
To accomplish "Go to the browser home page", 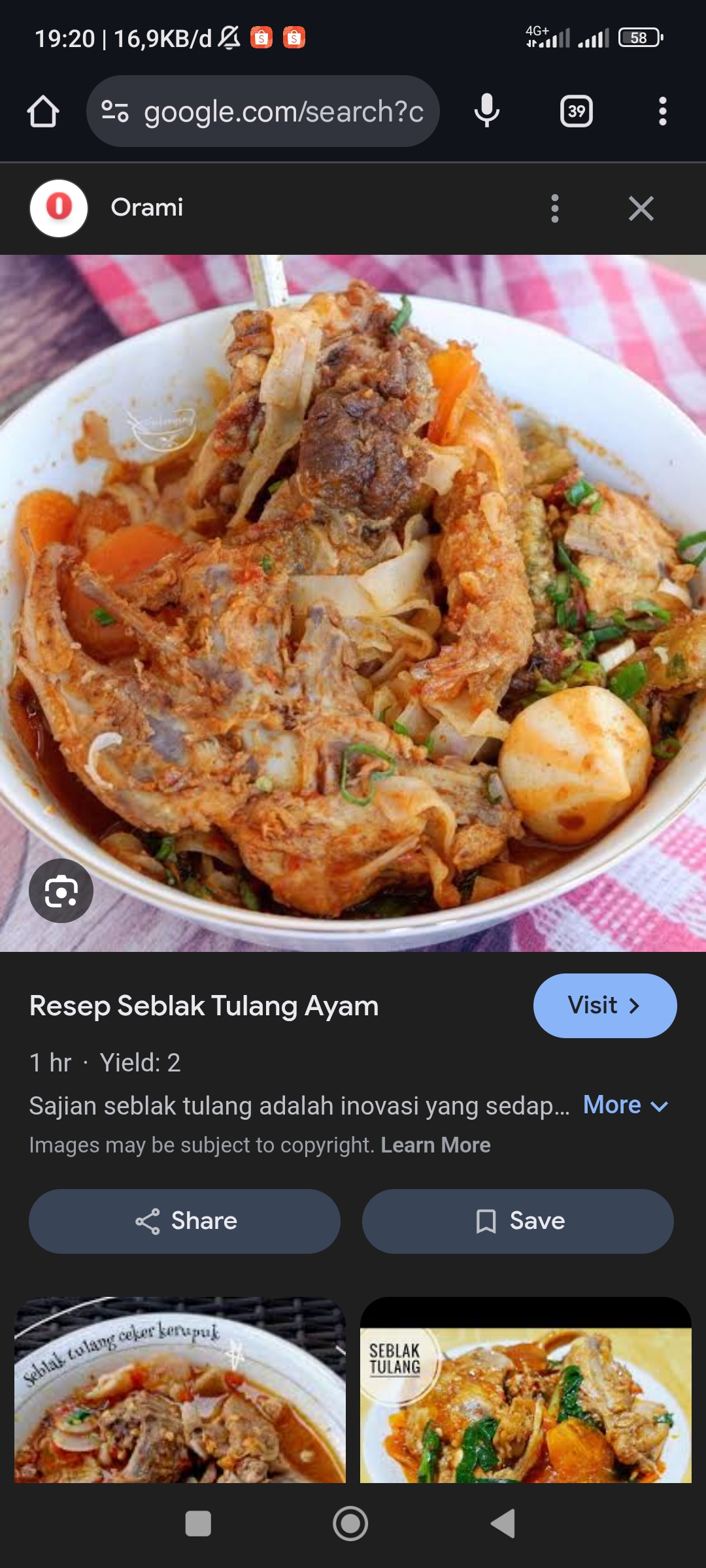I will click(43, 111).
